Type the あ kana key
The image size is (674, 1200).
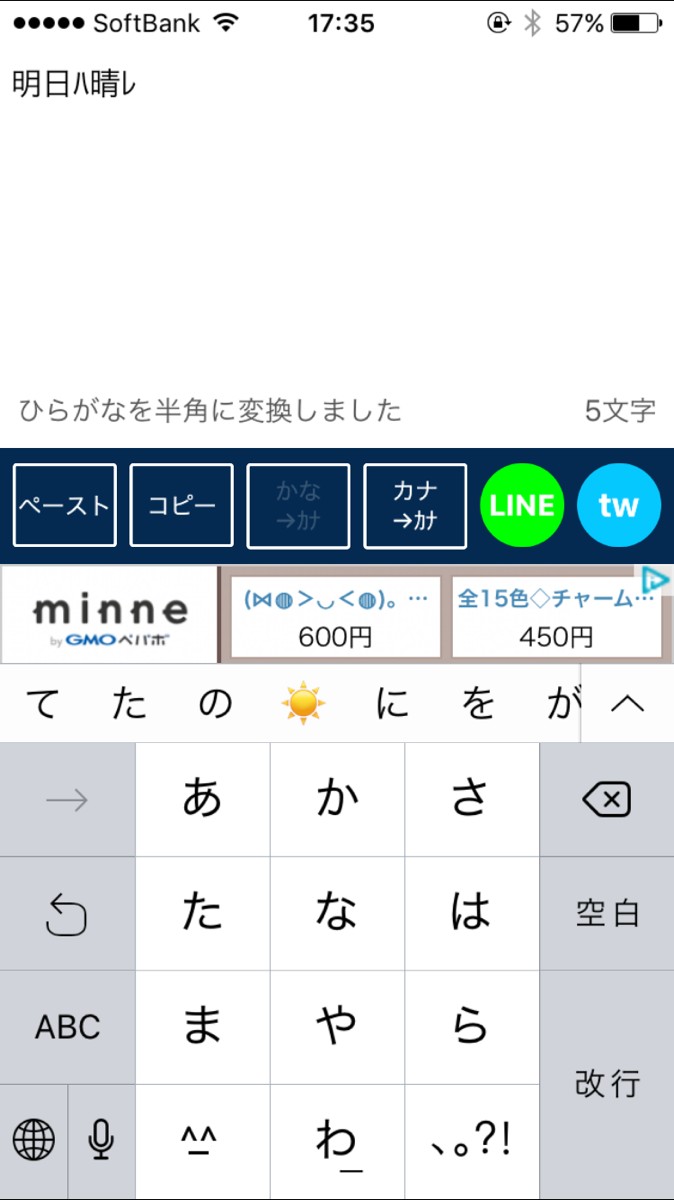[x=202, y=800]
